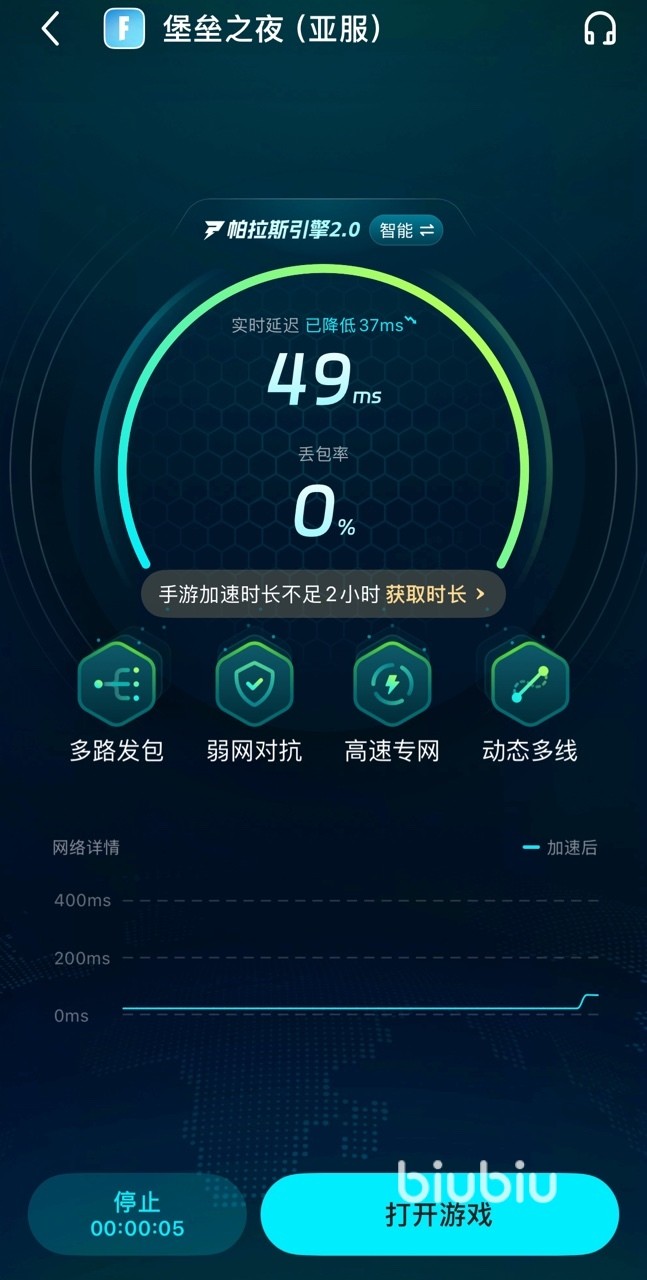Open the 动态多线 feature
Screen dimensions: 647x1280
tap(529, 684)
